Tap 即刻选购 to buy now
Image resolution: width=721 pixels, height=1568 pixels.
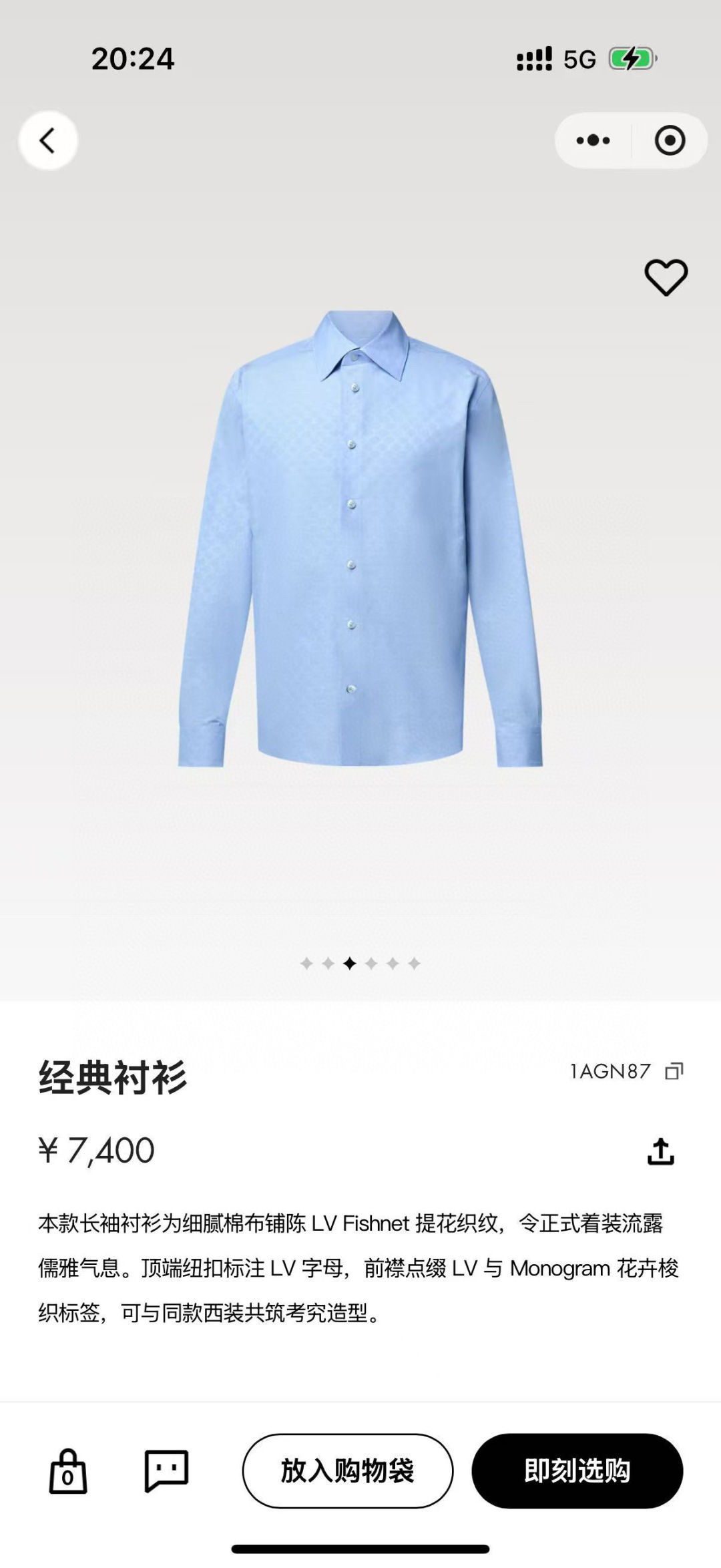(x=577, y=1471)
